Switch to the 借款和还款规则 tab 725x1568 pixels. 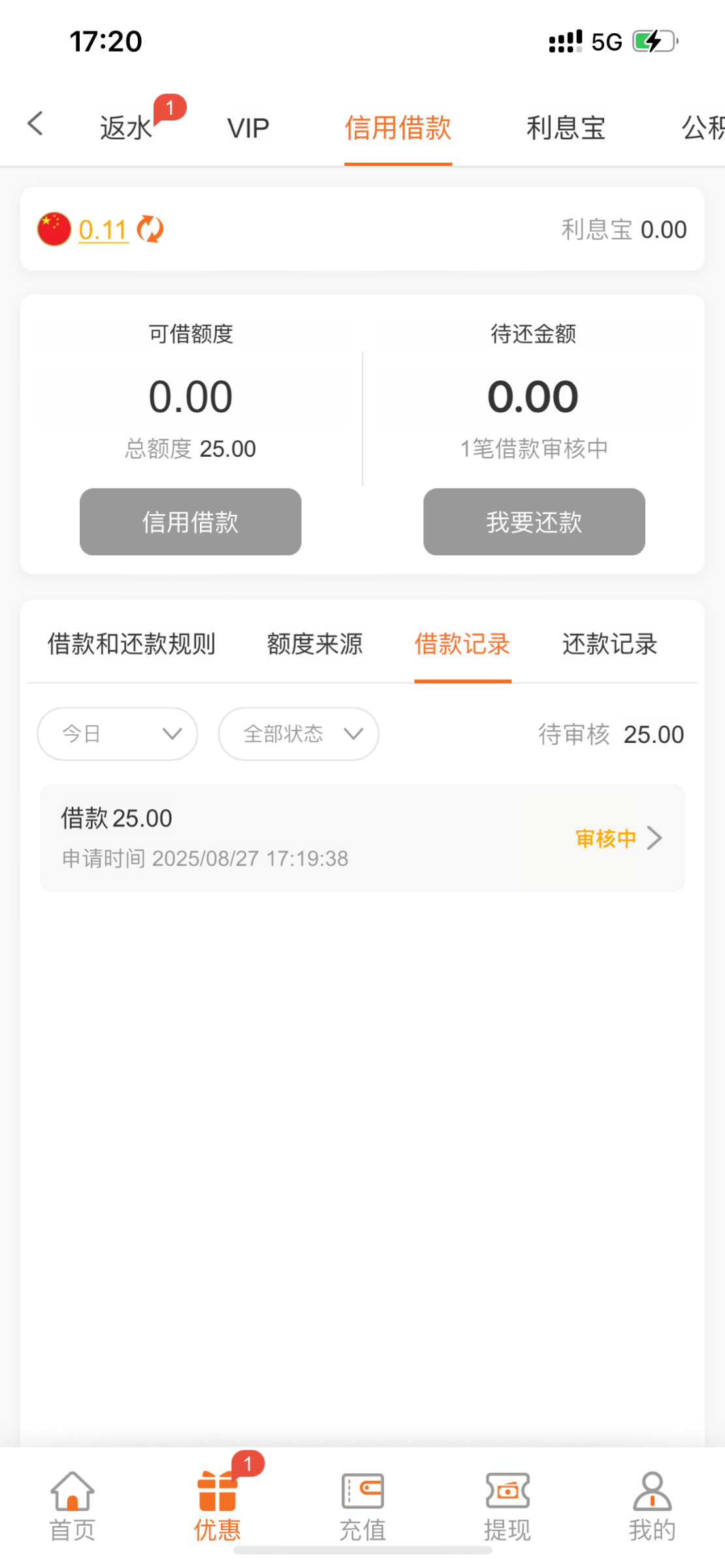tap(132, 644)
